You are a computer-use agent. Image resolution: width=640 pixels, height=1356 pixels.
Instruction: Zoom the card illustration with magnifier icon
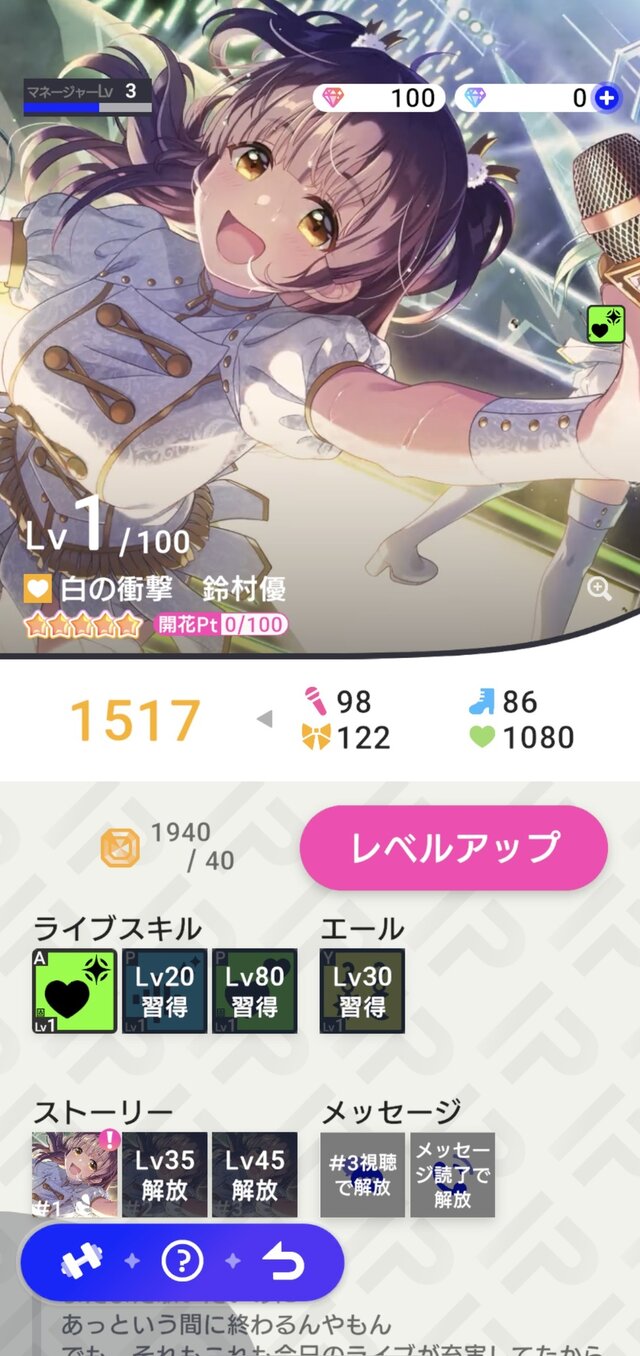pos(600,589)
